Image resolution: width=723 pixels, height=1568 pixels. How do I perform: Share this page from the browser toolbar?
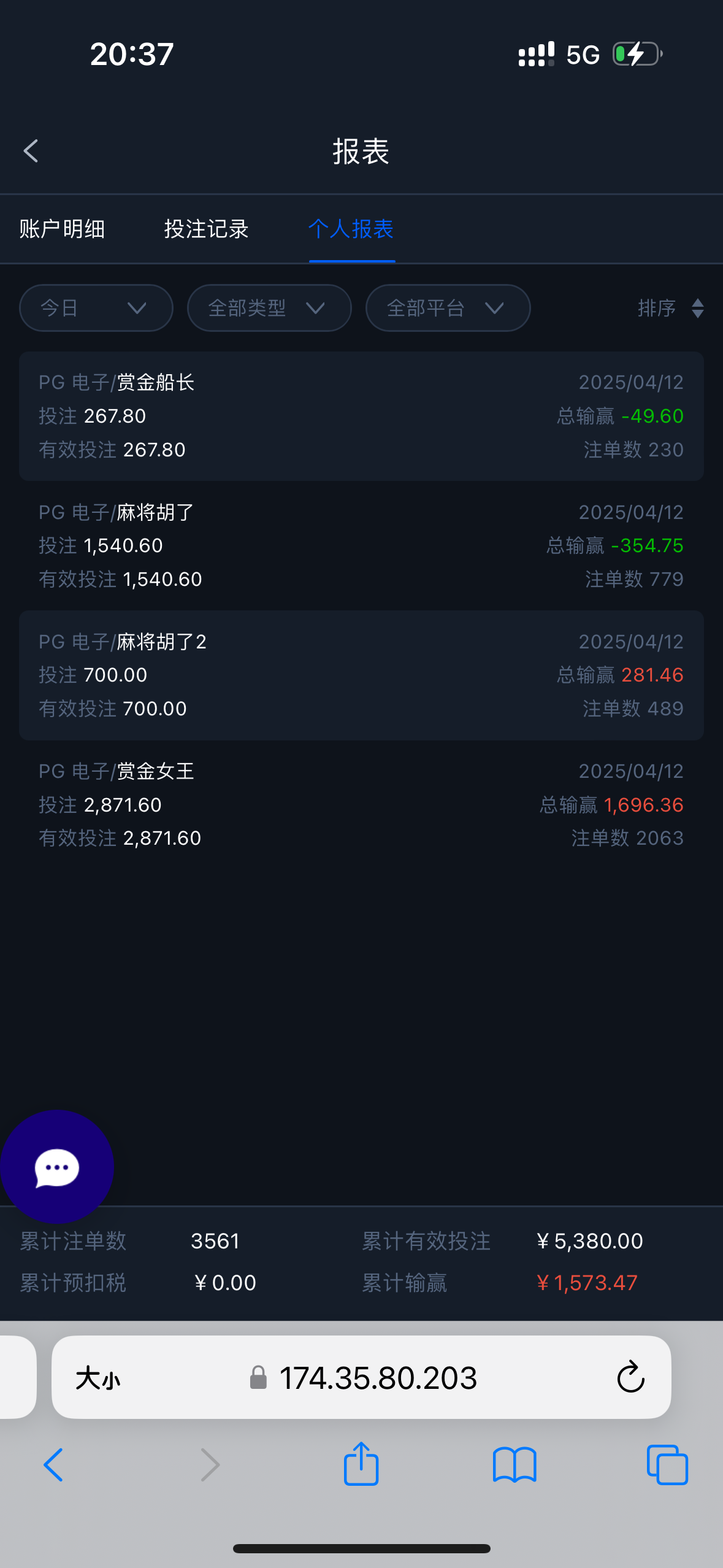[361, 1464]
